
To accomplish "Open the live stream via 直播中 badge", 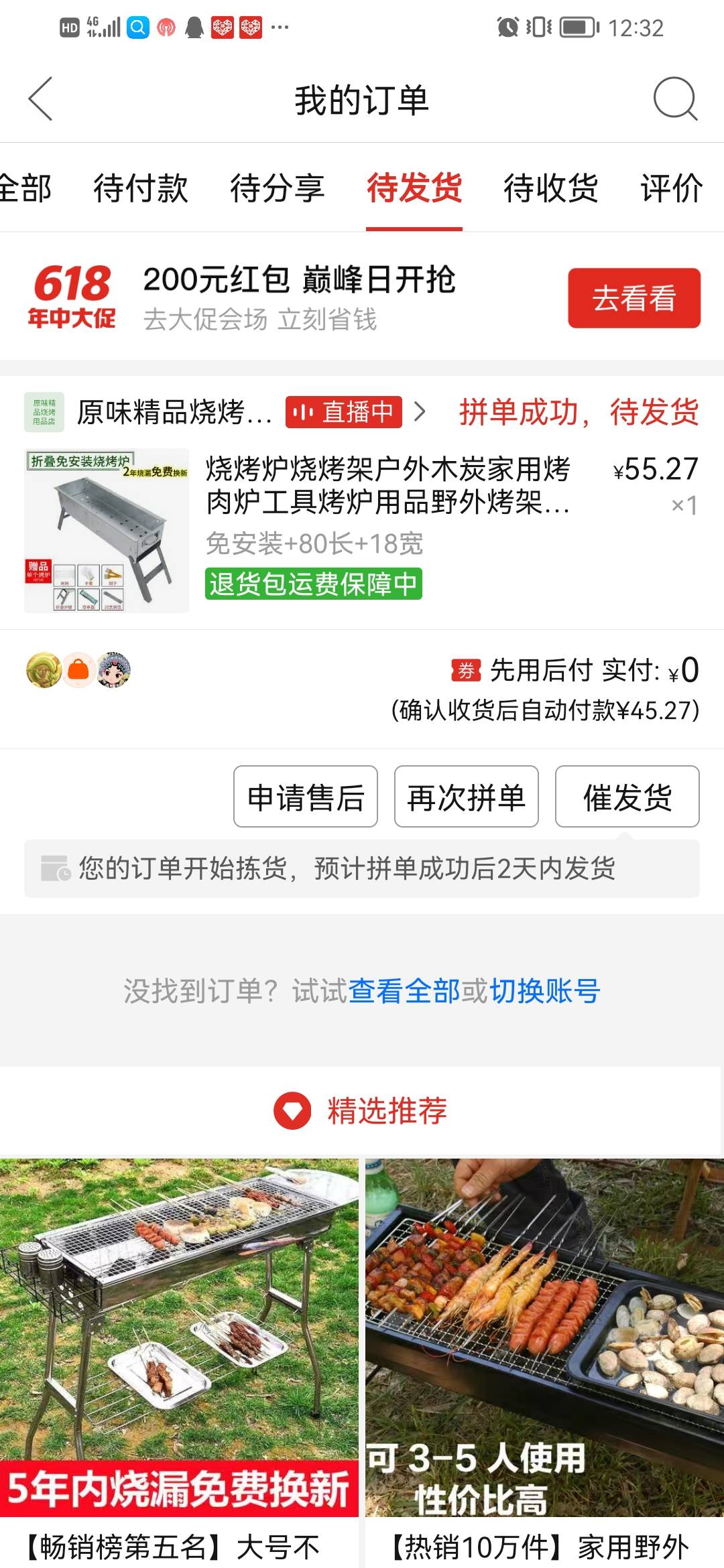I will [343, 413].
